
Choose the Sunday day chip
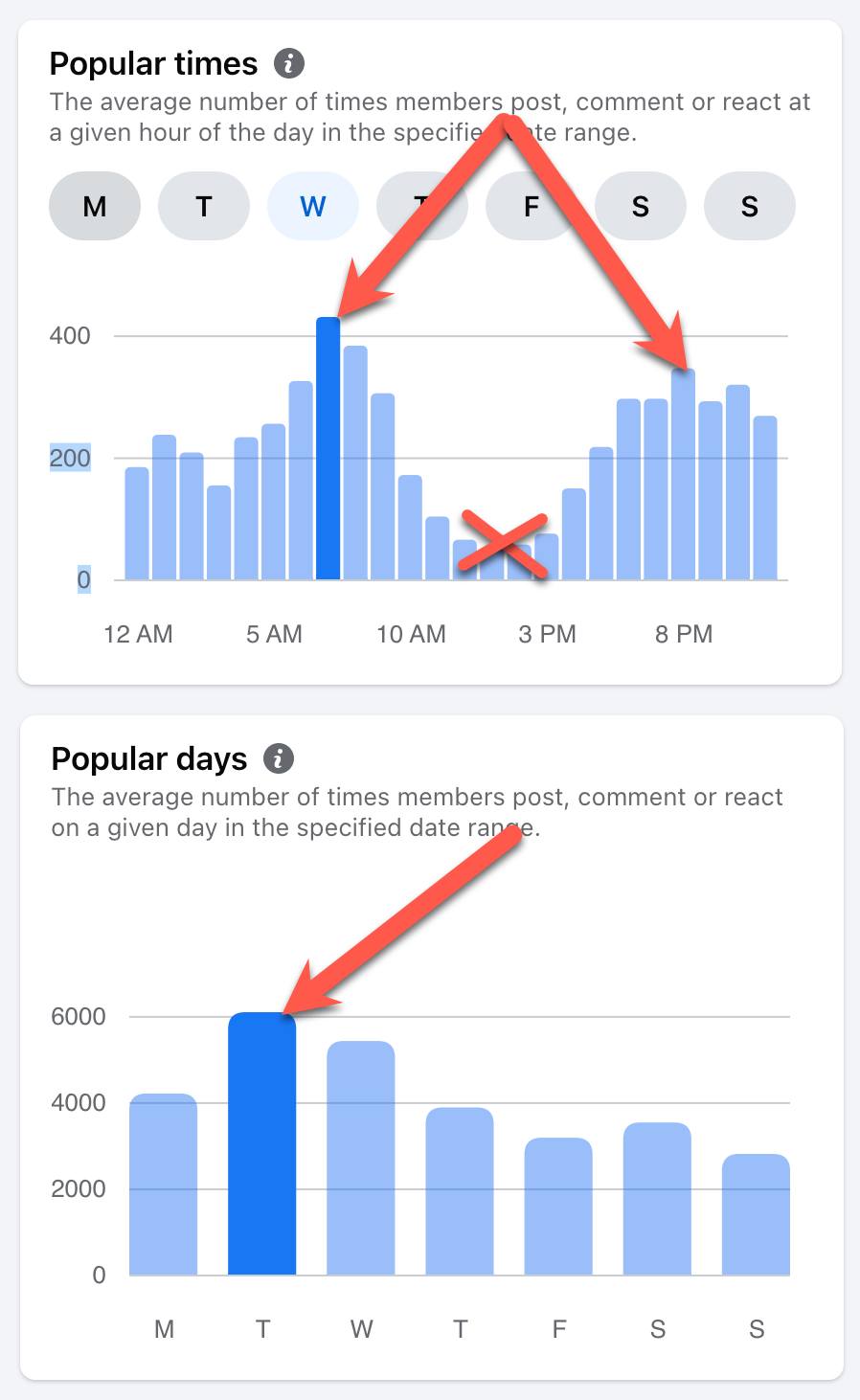[x=750, y=206]
